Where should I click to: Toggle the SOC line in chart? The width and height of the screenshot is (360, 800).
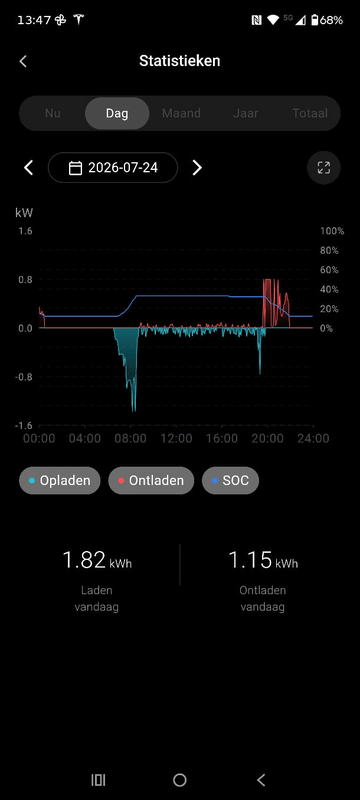(230, 480)
